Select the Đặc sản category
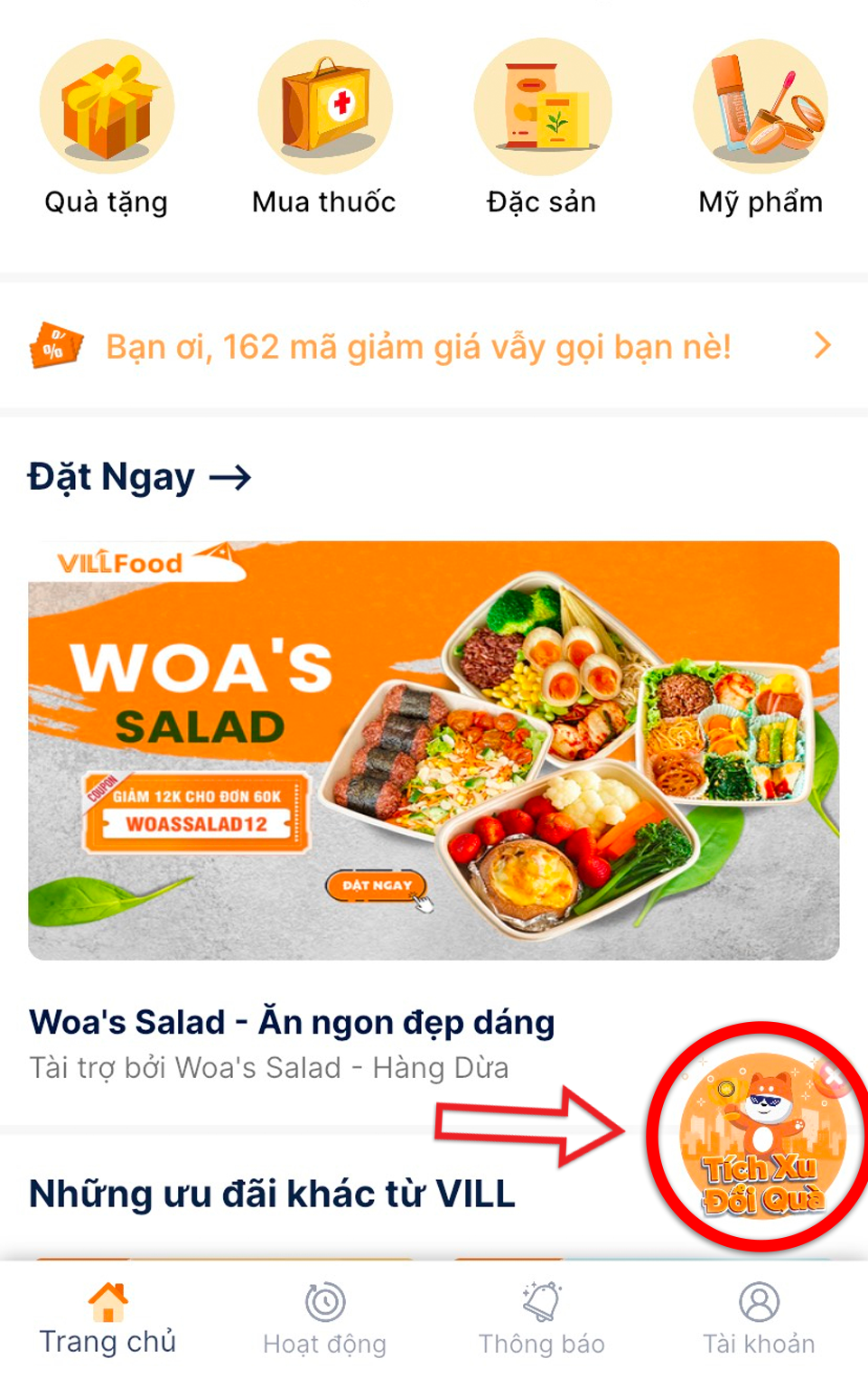The height and width of the screenshot is (1387, 868). tap(542, 127)
